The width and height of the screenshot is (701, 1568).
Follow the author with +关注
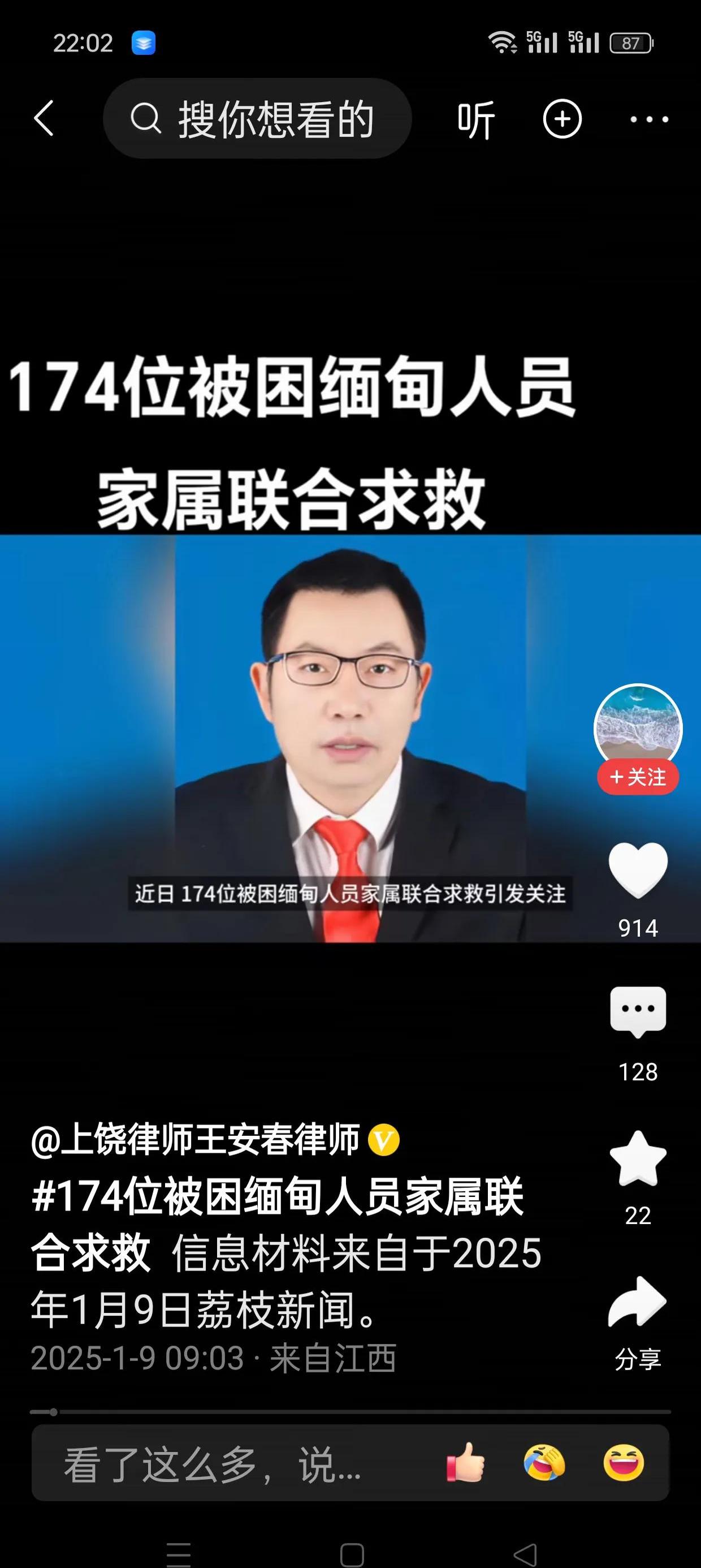coord(638,777)
